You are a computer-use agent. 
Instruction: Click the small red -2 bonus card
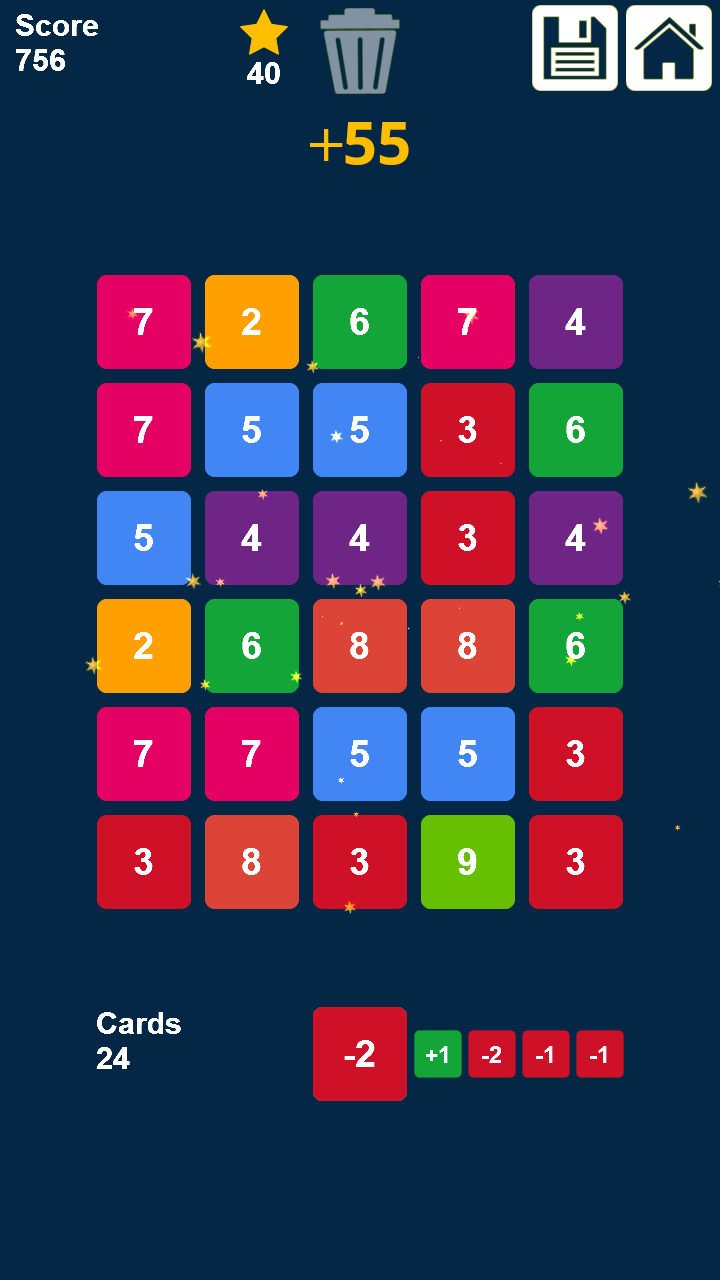pos(492,1053)
